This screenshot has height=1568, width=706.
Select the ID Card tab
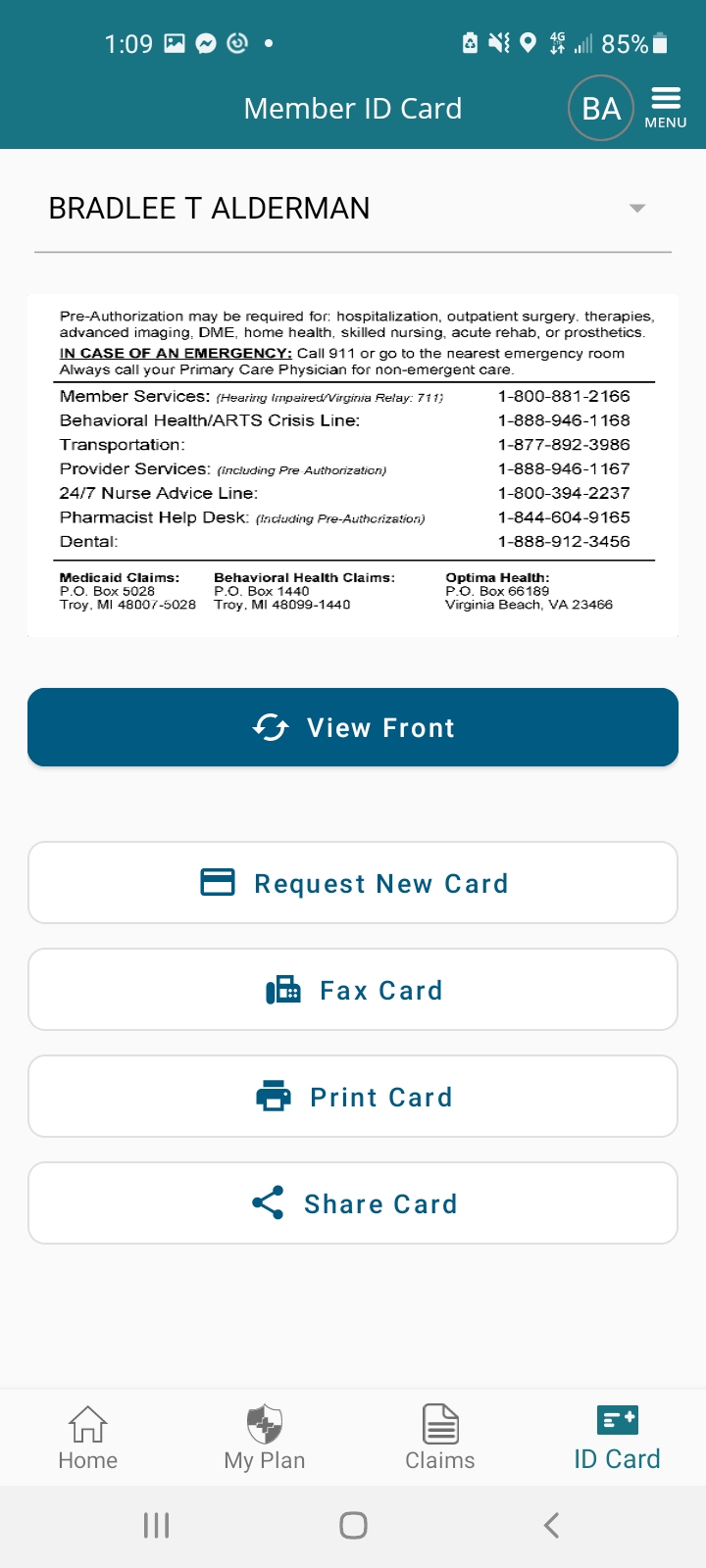pos(617,1438)
